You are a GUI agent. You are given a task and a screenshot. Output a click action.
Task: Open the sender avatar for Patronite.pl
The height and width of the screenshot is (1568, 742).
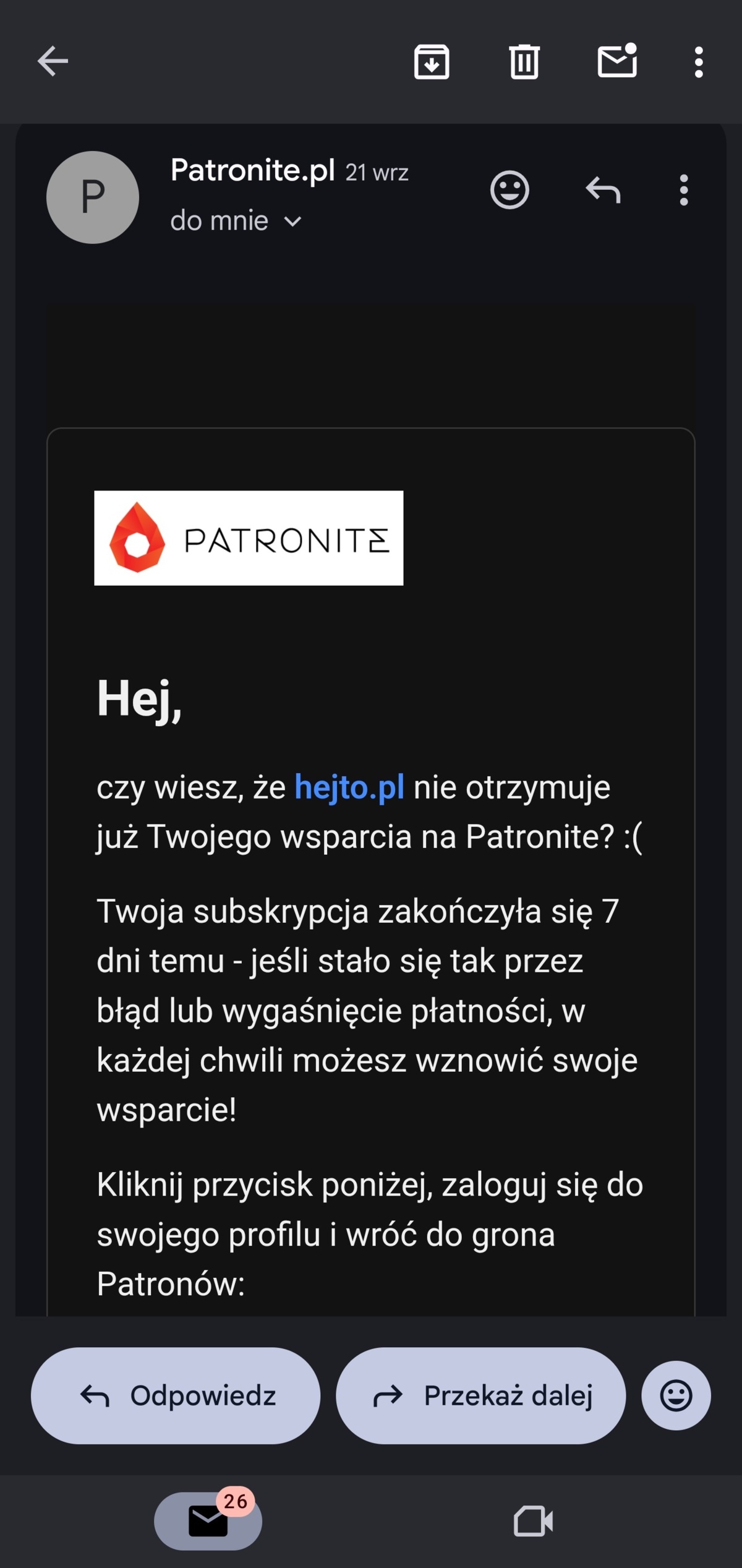(x=93, y=197)
